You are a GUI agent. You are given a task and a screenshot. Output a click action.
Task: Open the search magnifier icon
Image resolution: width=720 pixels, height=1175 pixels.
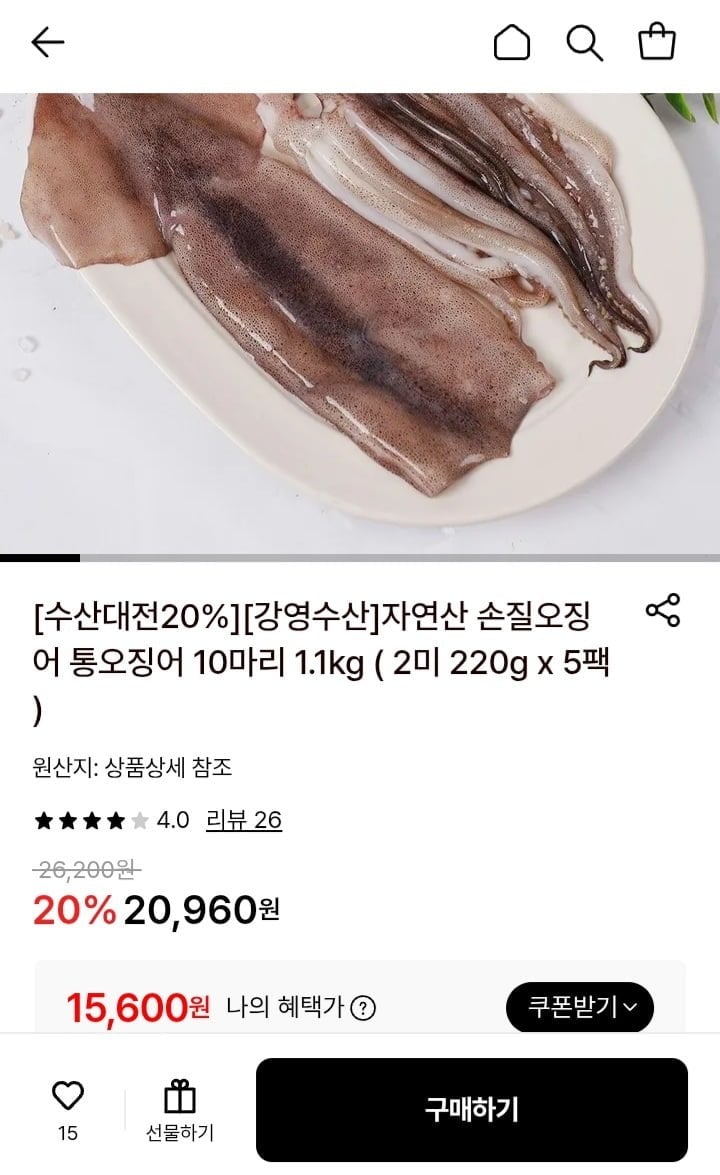click(583, 42)
